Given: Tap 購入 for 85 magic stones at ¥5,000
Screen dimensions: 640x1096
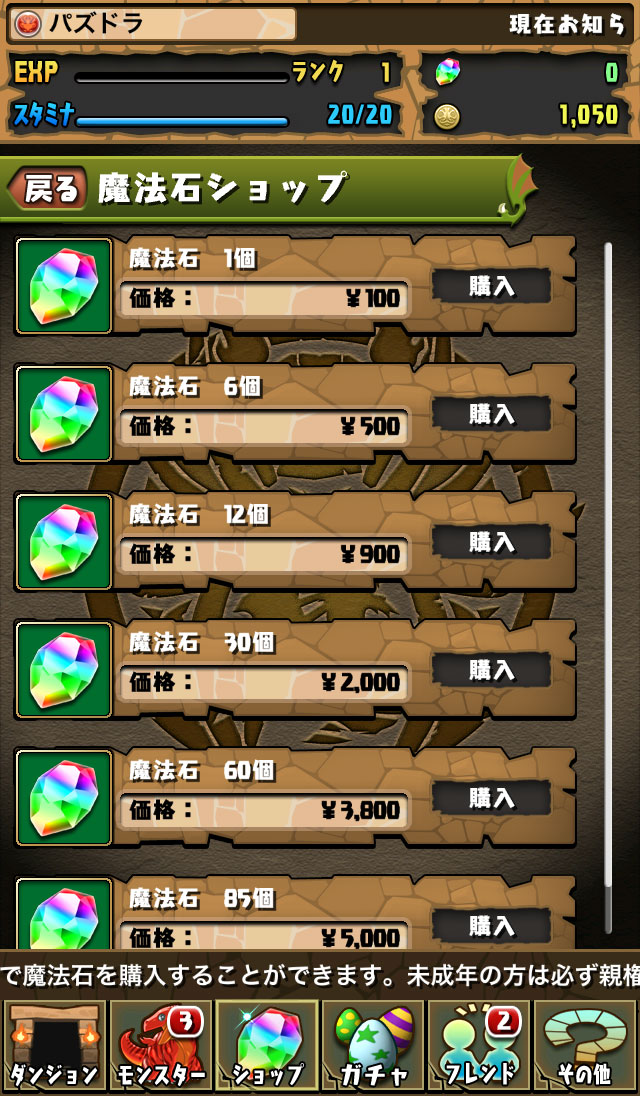Looking at the screenshot, I should [491, 925].
